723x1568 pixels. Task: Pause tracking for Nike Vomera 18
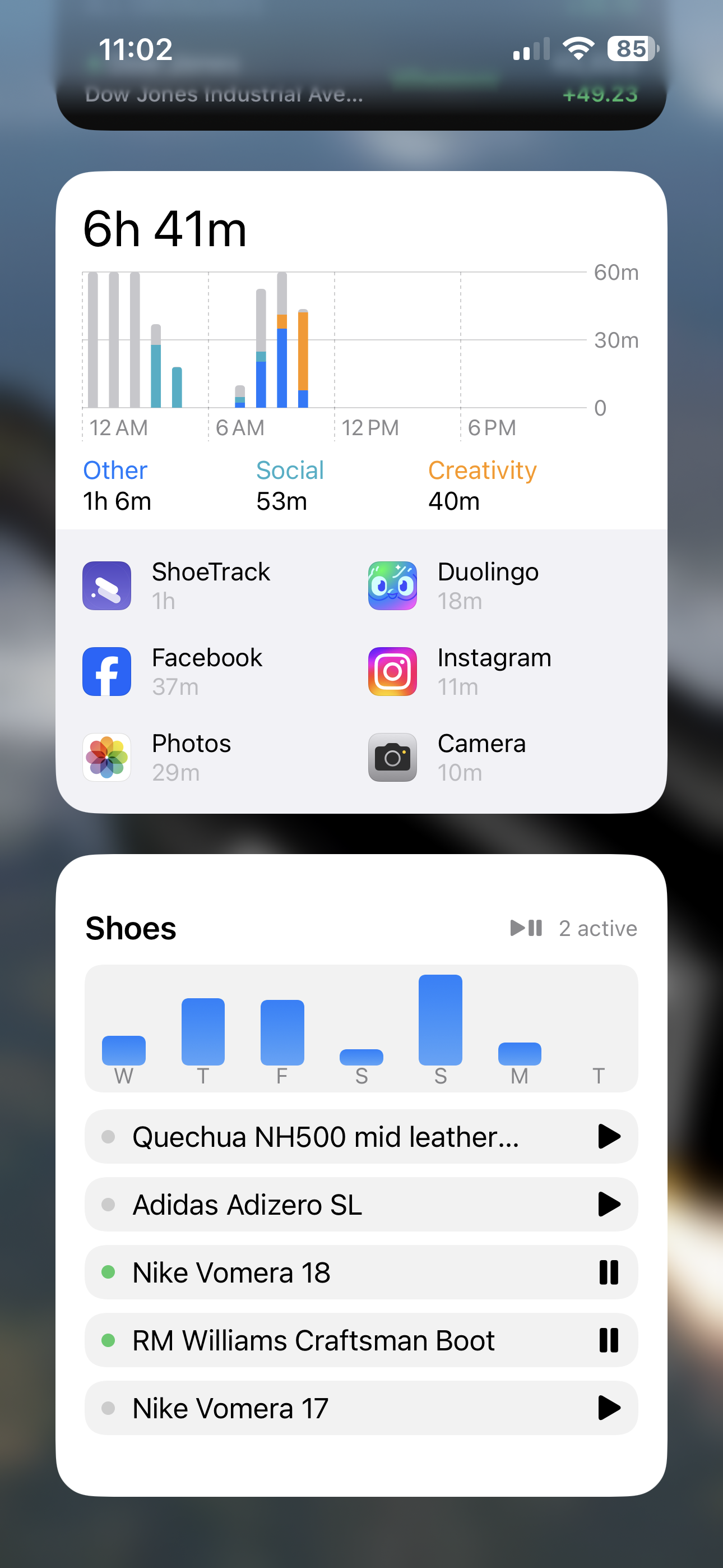click(609, 1272)
